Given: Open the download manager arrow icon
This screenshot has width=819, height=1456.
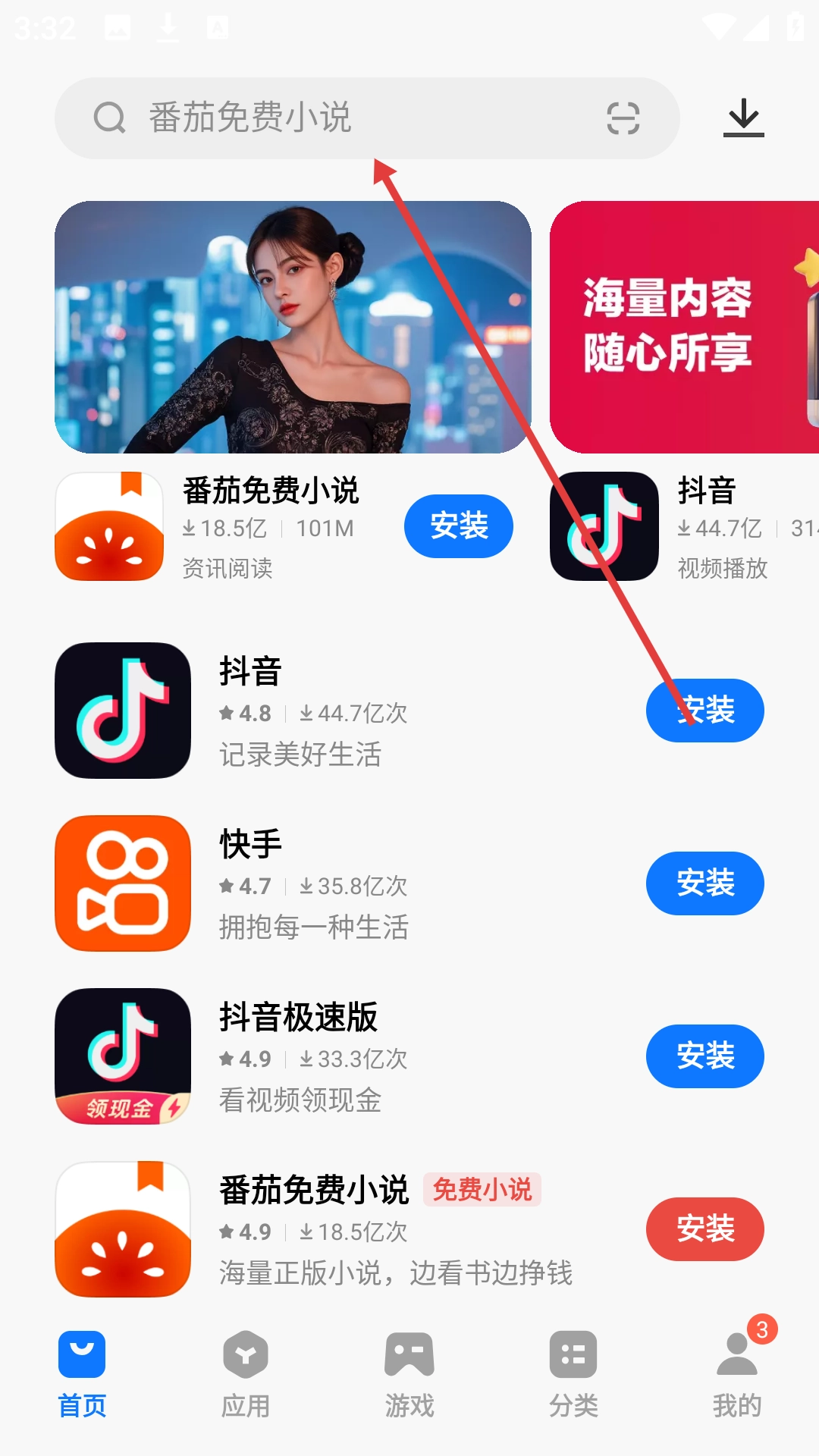Looking at the screenshot, I should coord(743,118).
